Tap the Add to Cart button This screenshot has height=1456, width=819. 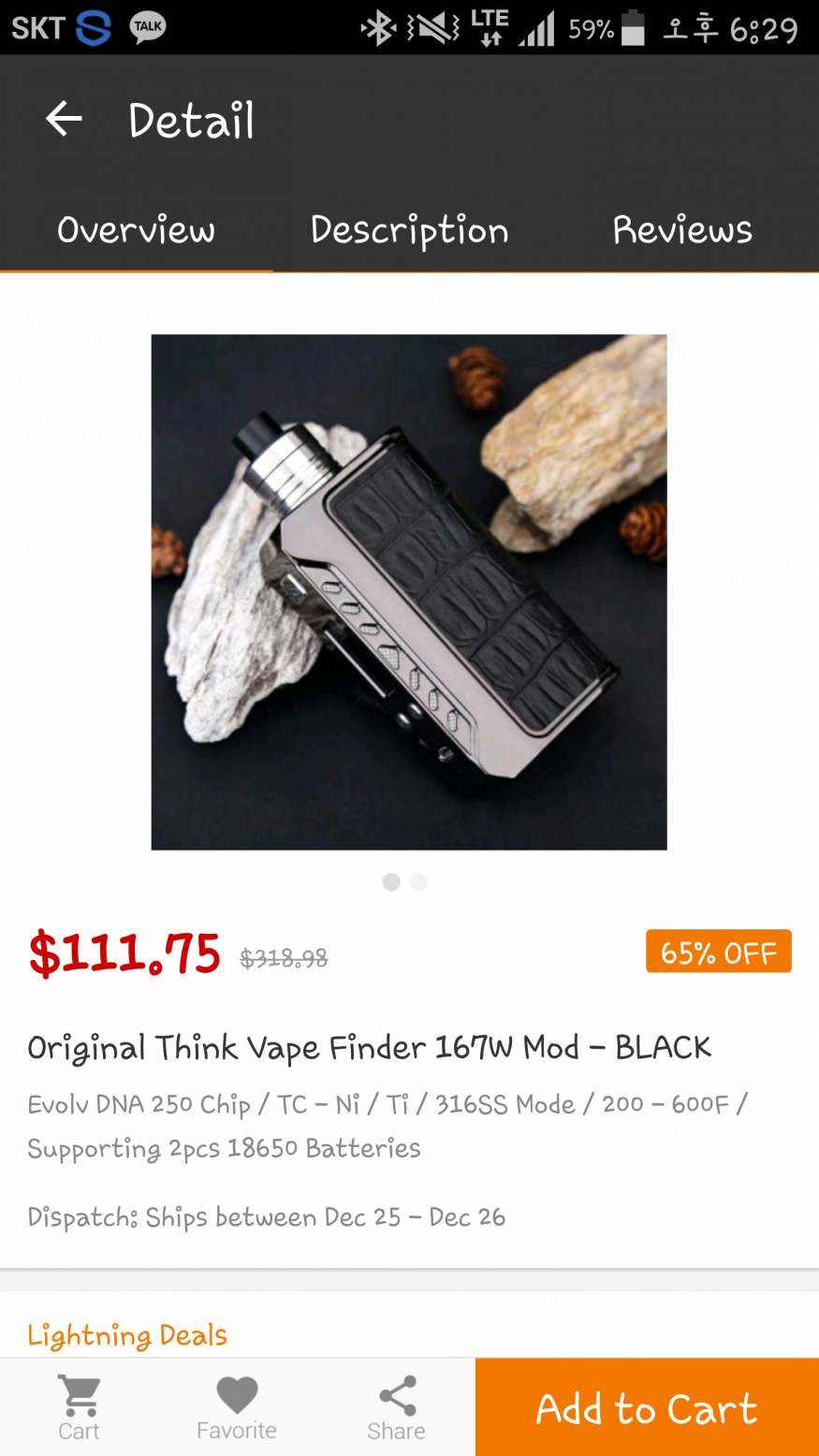647,1407
